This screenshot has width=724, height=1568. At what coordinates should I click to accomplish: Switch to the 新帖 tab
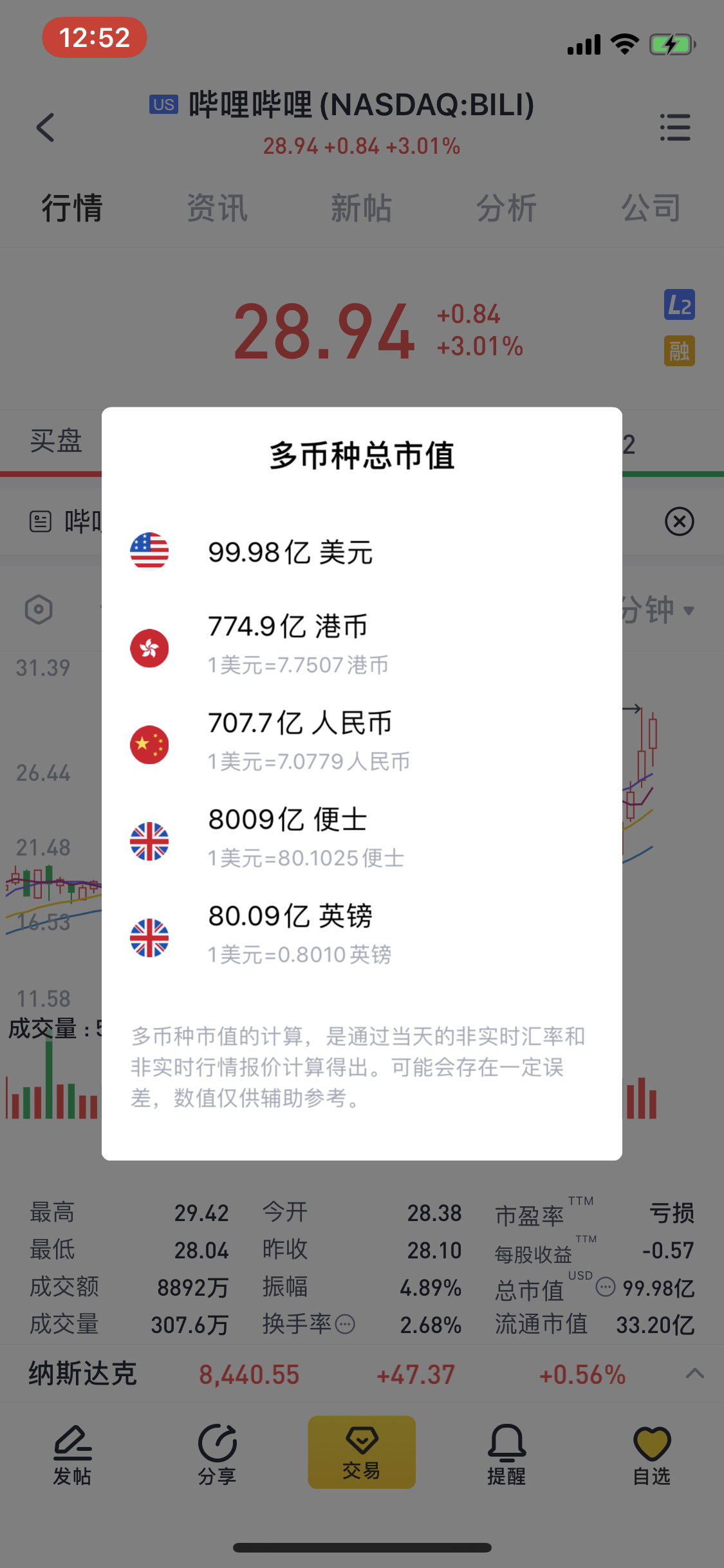click(x=362, y=208)
